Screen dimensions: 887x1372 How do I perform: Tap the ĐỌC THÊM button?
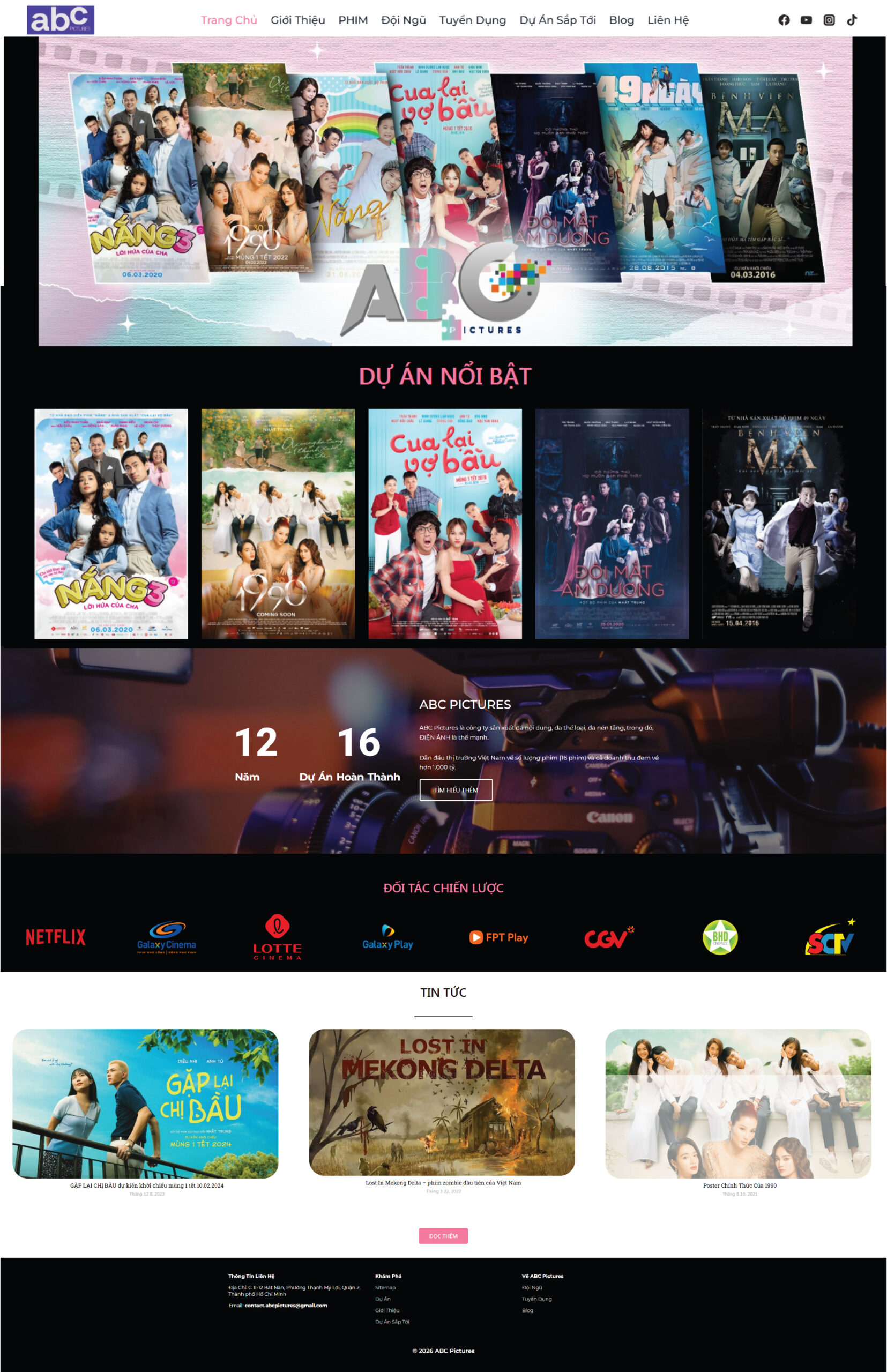coord(443,1235)
